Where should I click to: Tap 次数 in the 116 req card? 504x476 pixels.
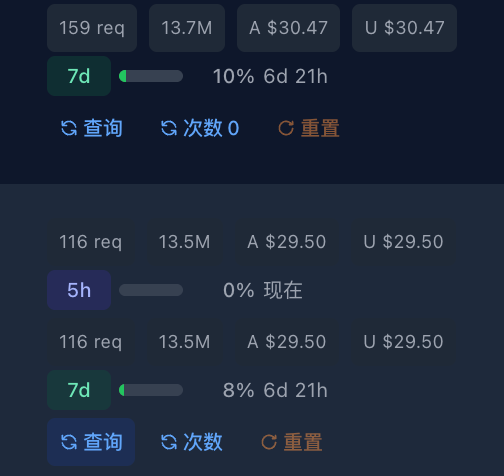[192, 442]
